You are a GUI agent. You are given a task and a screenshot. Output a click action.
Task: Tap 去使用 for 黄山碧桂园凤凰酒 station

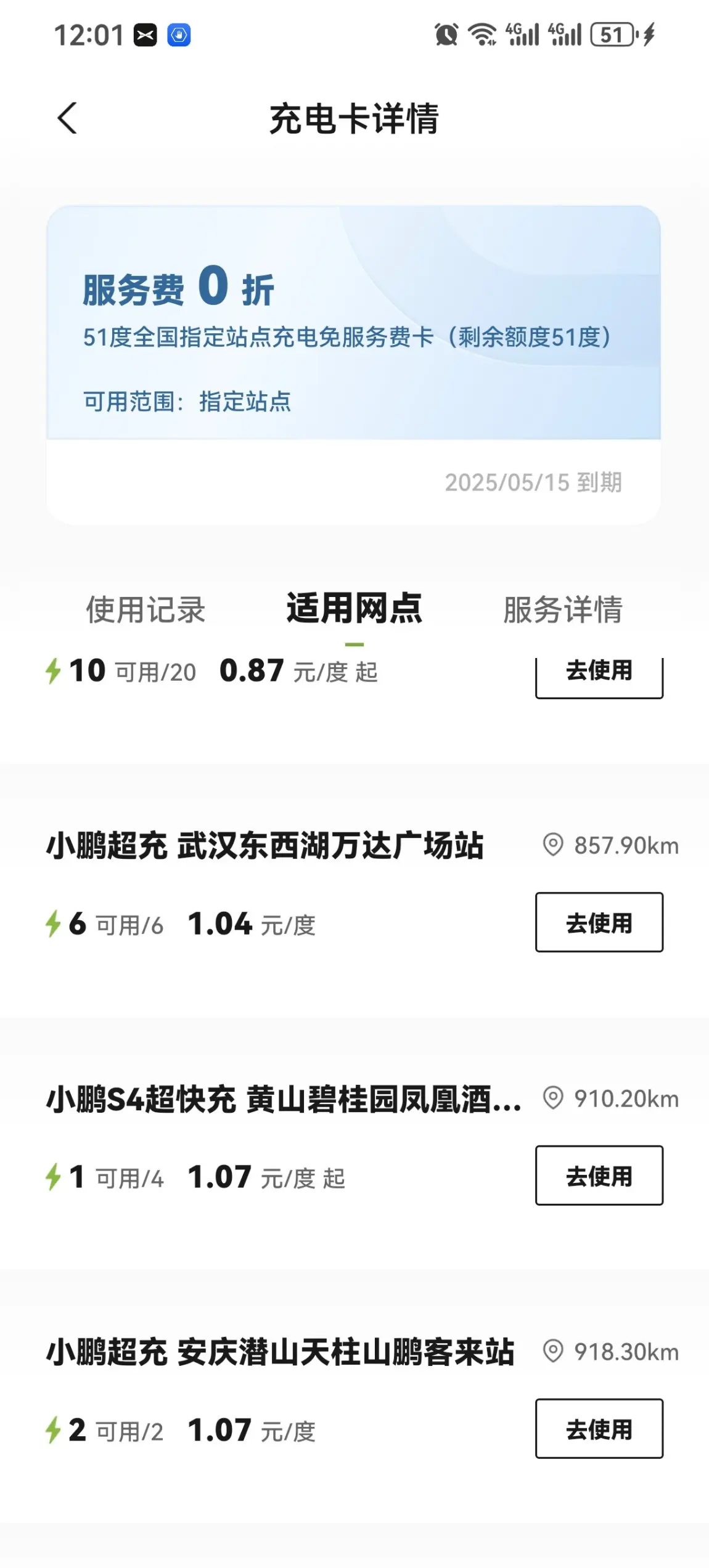[x=599, y=1176]
